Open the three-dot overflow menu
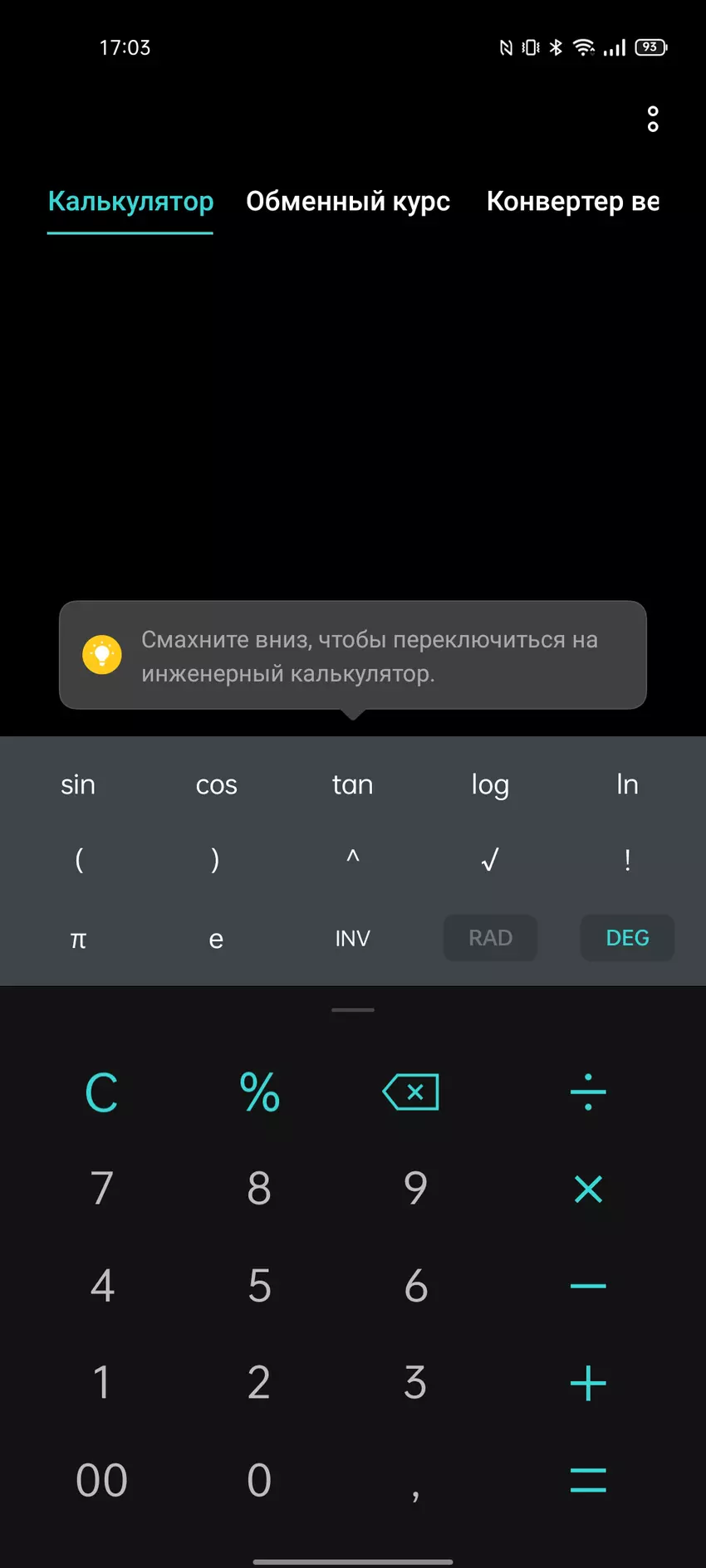The image size is (706, 1568). click(x=653, y=119)
